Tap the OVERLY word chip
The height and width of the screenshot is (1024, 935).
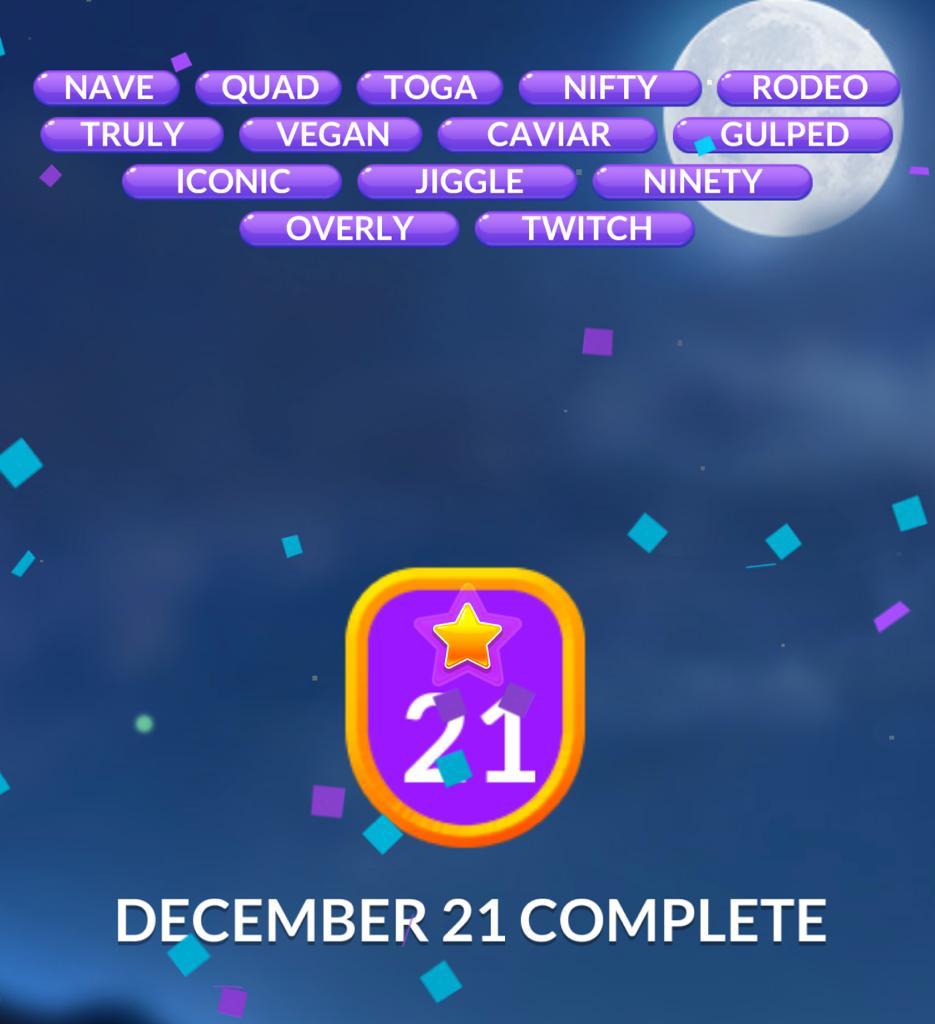click(x=349, y=229)
